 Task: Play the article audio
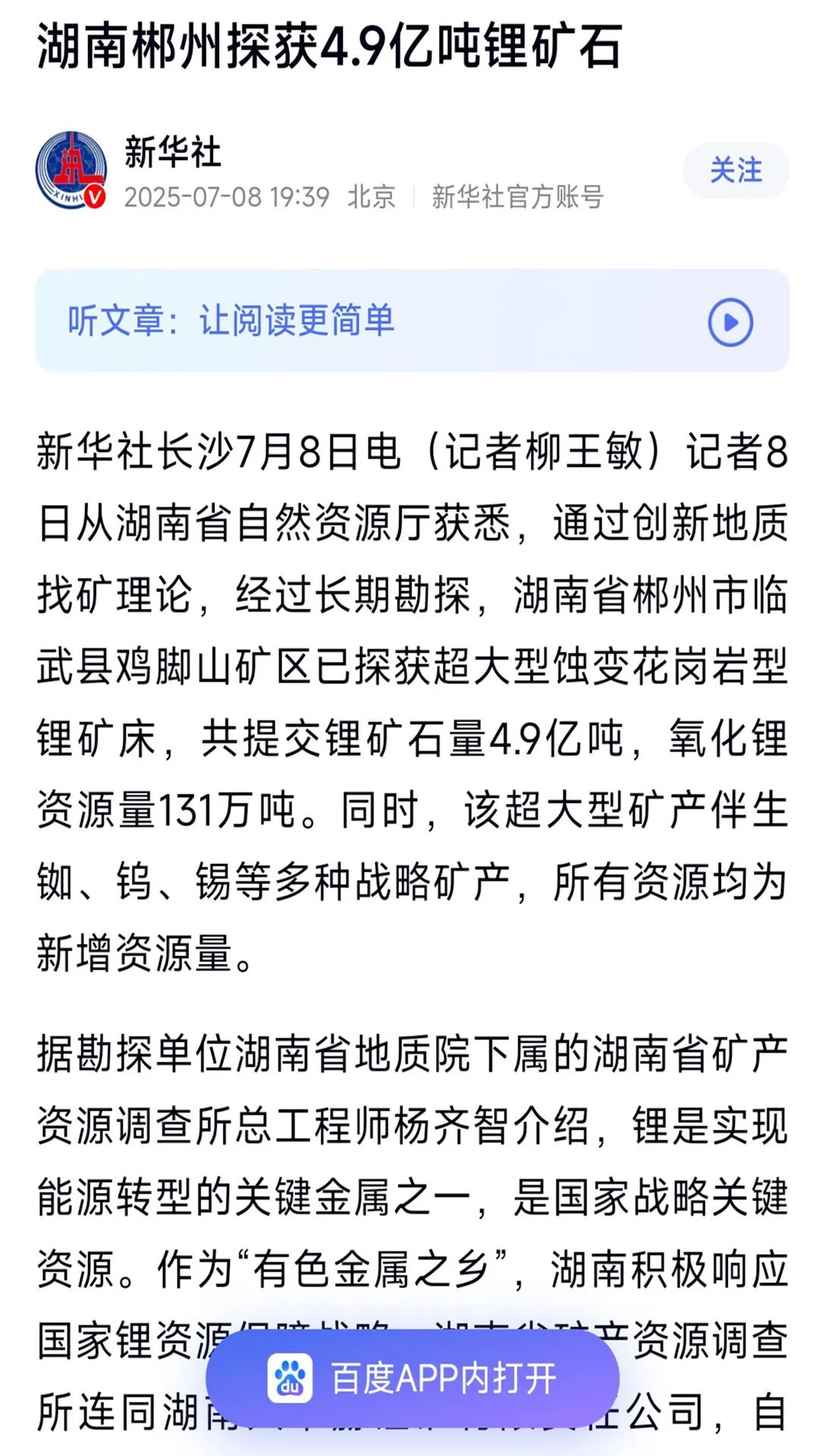tap(730, 322)
